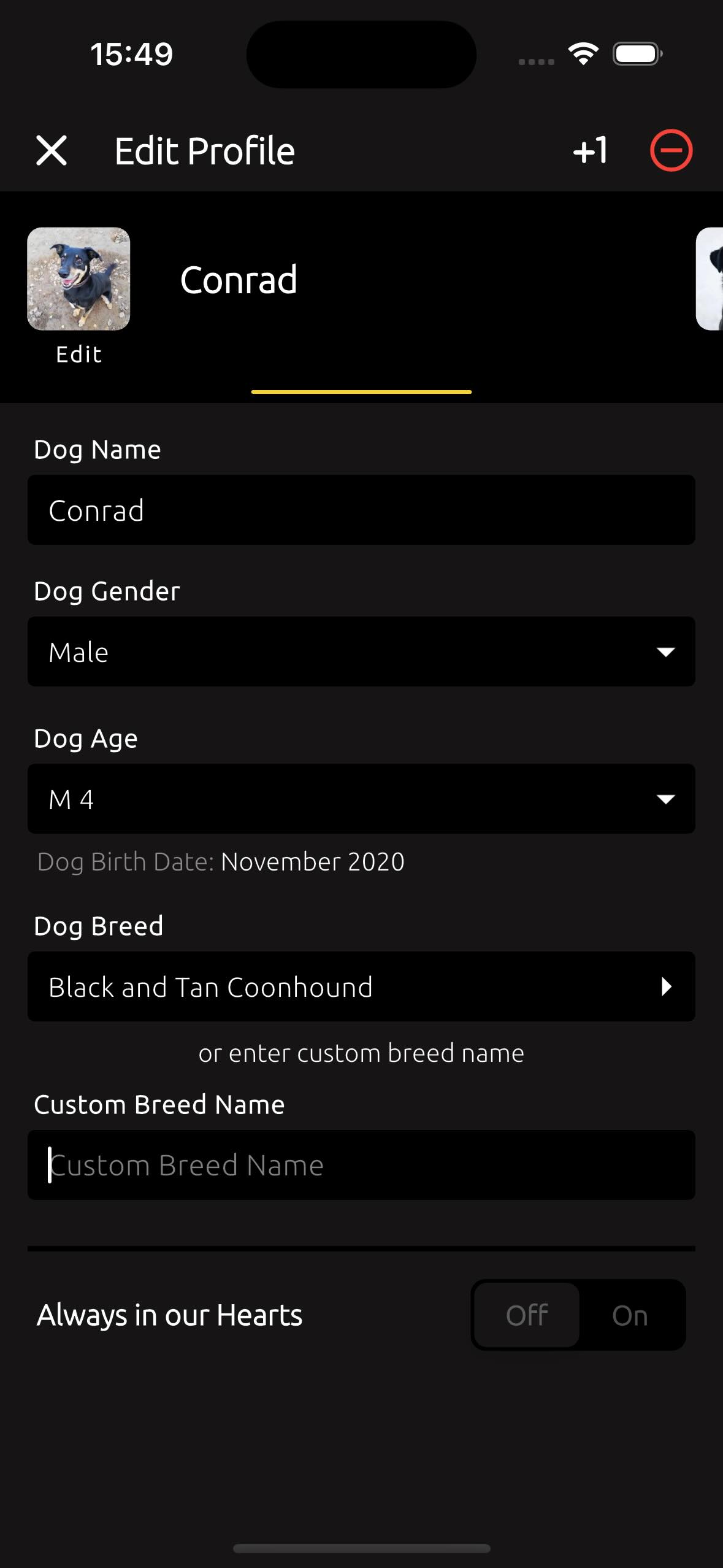Focus the Dog Name field containing Conrad
Image resolution: width=723 pixels, height=1568 pixels.
pos(361,510)
